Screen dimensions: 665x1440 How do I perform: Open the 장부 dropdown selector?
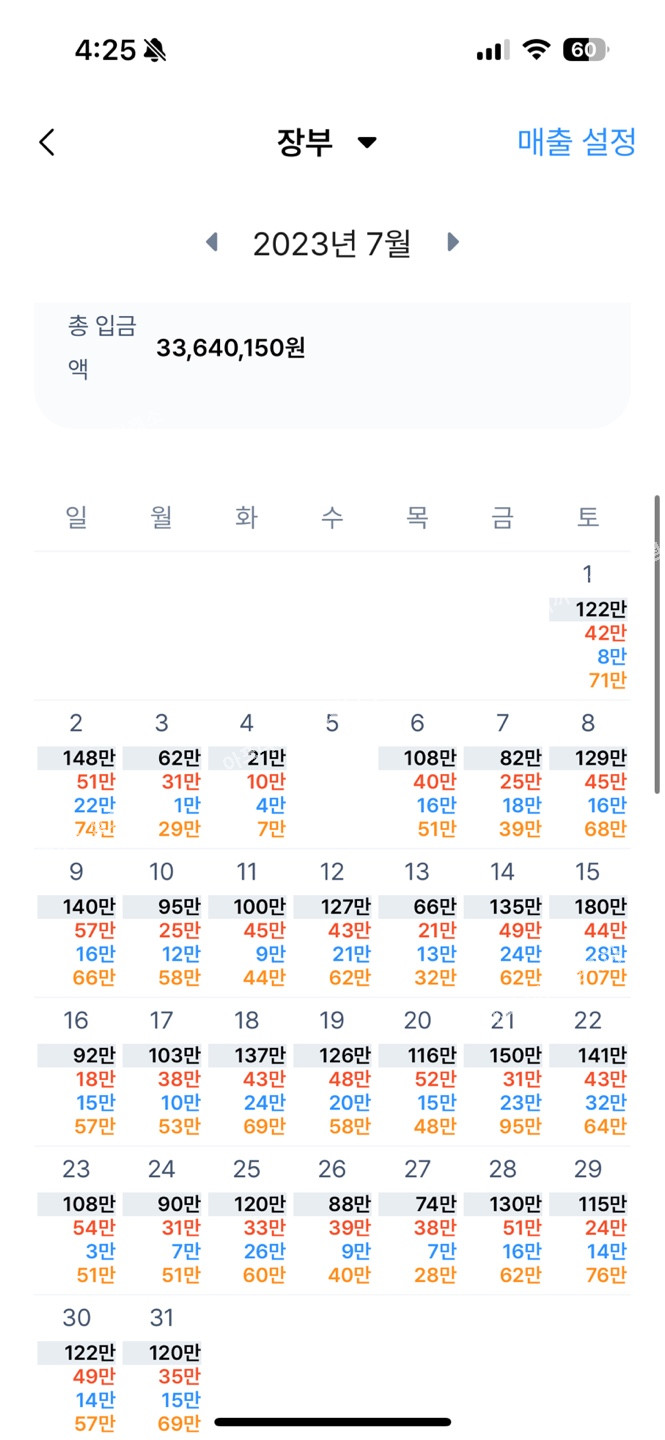pos(327,142)
